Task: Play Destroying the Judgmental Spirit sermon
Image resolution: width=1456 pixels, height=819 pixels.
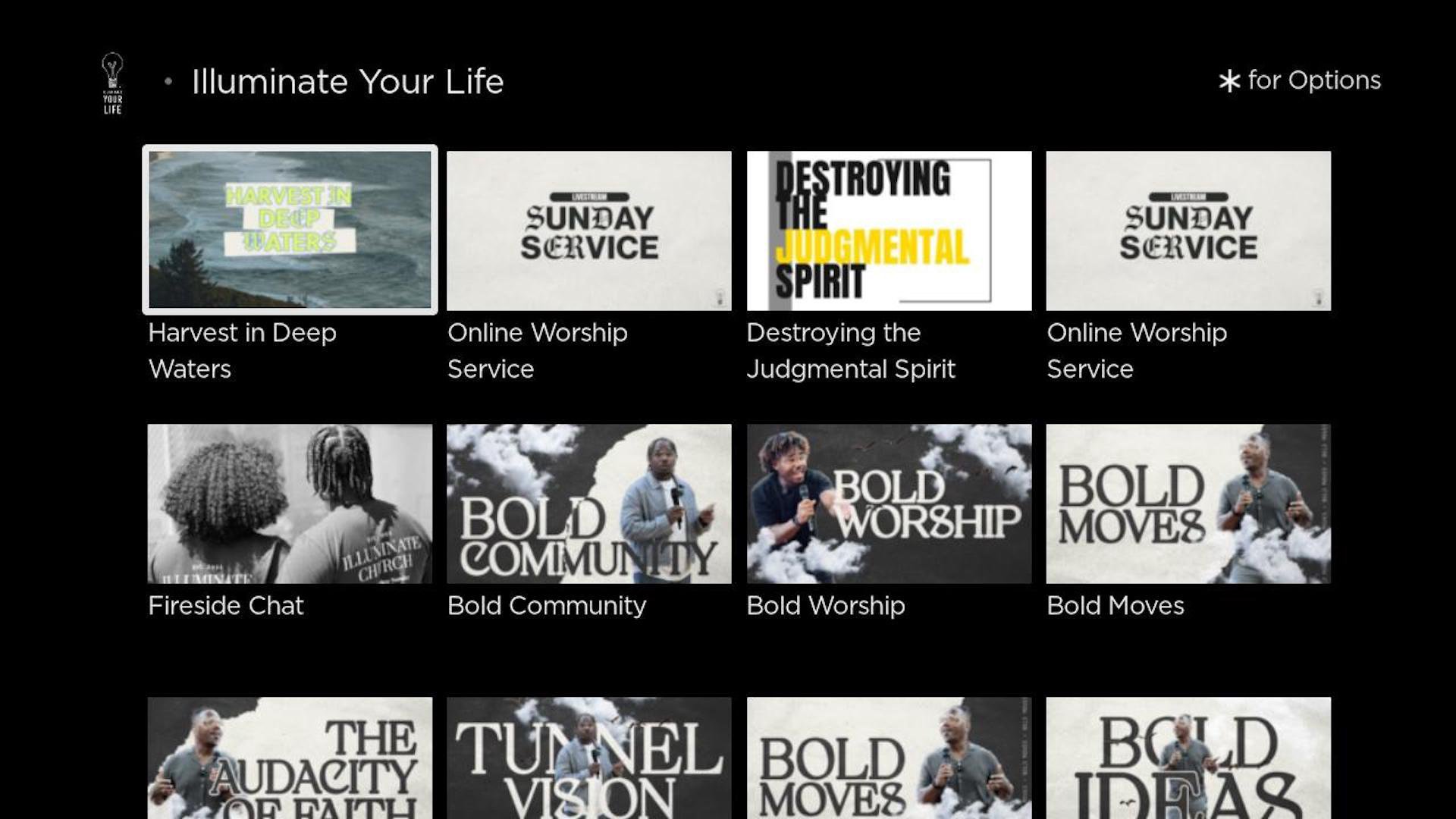Action: tap(889, 231)
